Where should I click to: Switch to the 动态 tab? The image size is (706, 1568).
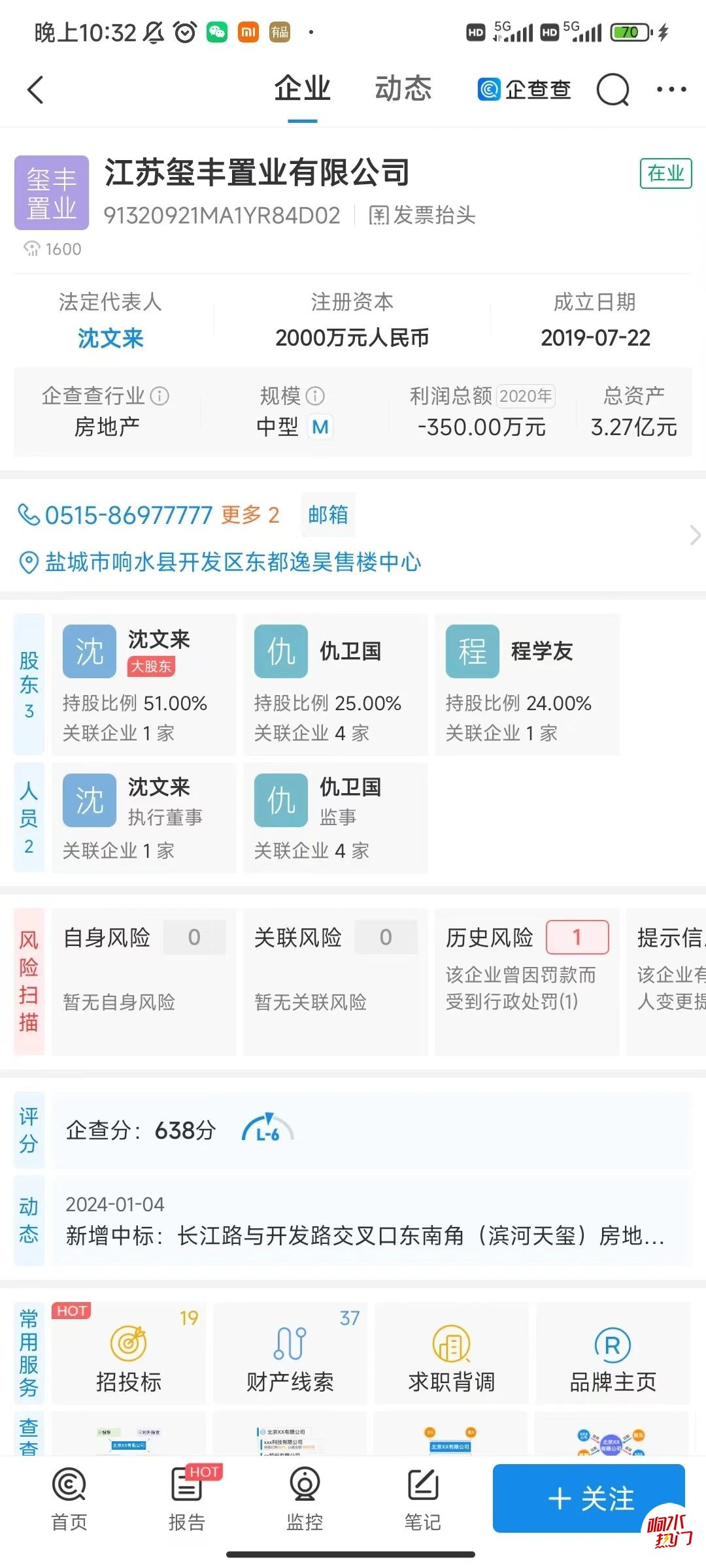tap(403, 89)
